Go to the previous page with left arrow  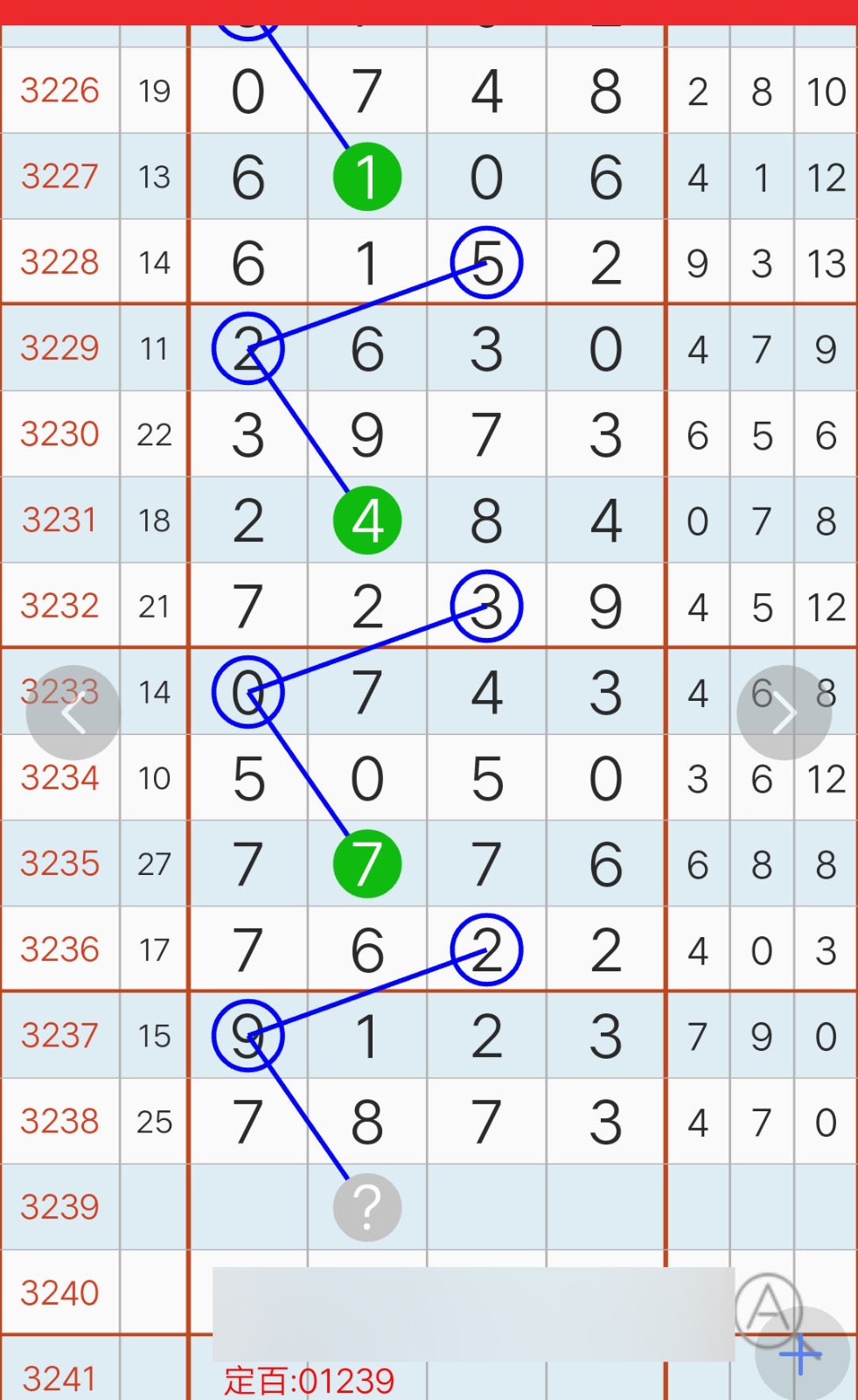pyautogui.click(x=73, y=712)
